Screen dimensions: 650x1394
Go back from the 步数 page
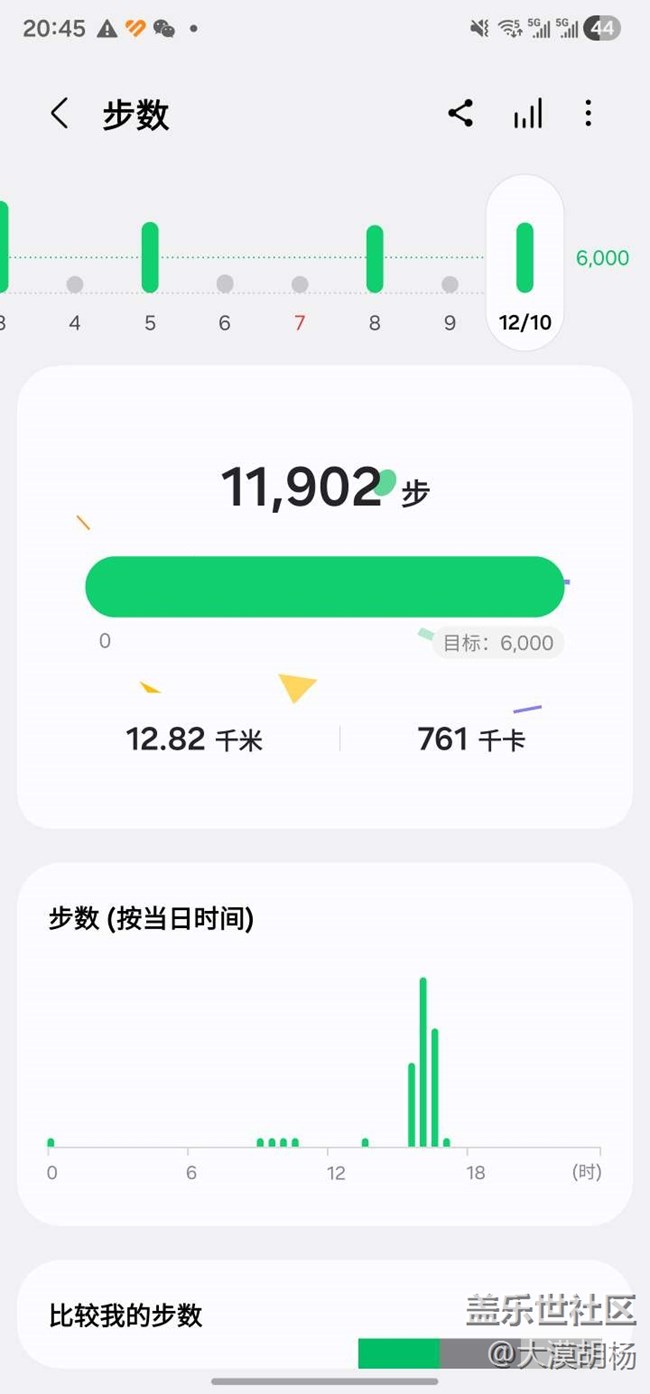coord(60,114)
